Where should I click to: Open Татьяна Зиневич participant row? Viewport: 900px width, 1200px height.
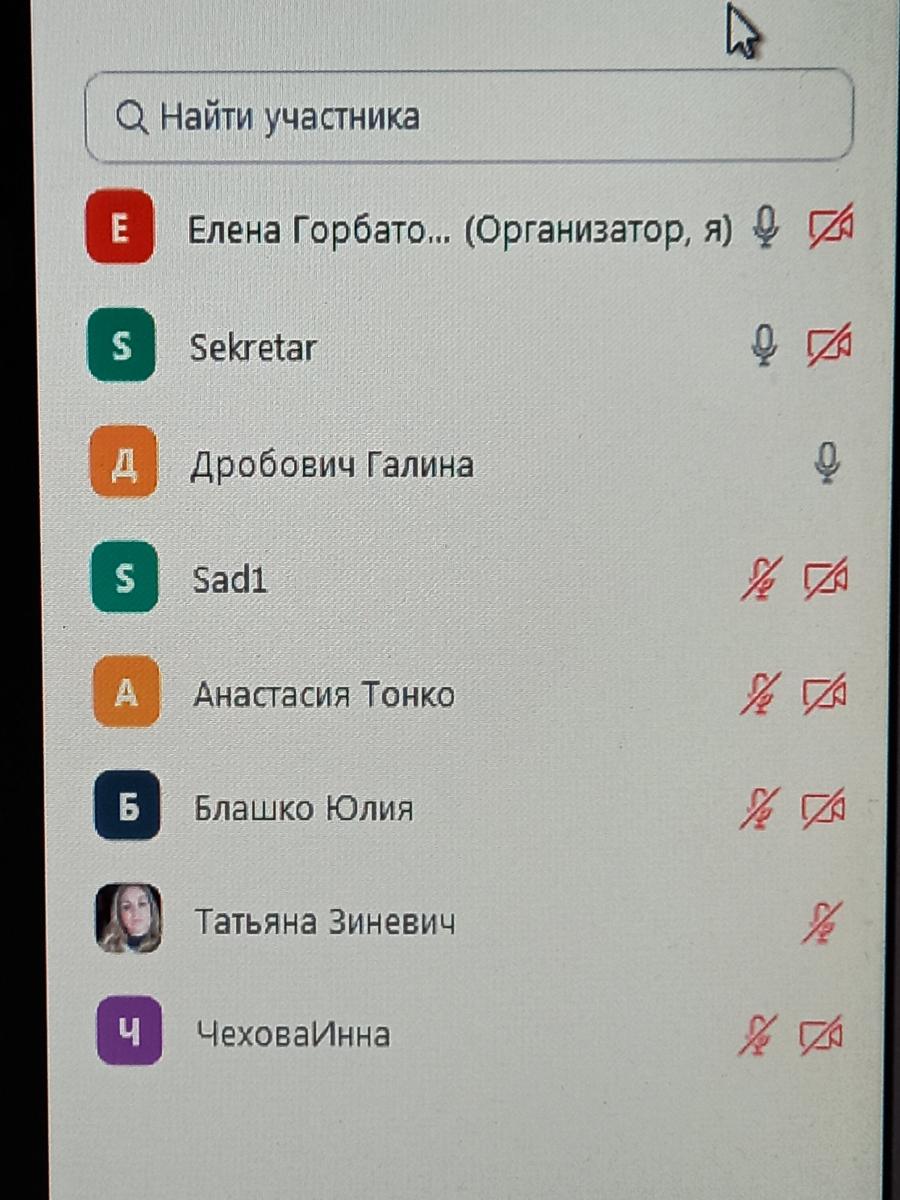(469, 920)
